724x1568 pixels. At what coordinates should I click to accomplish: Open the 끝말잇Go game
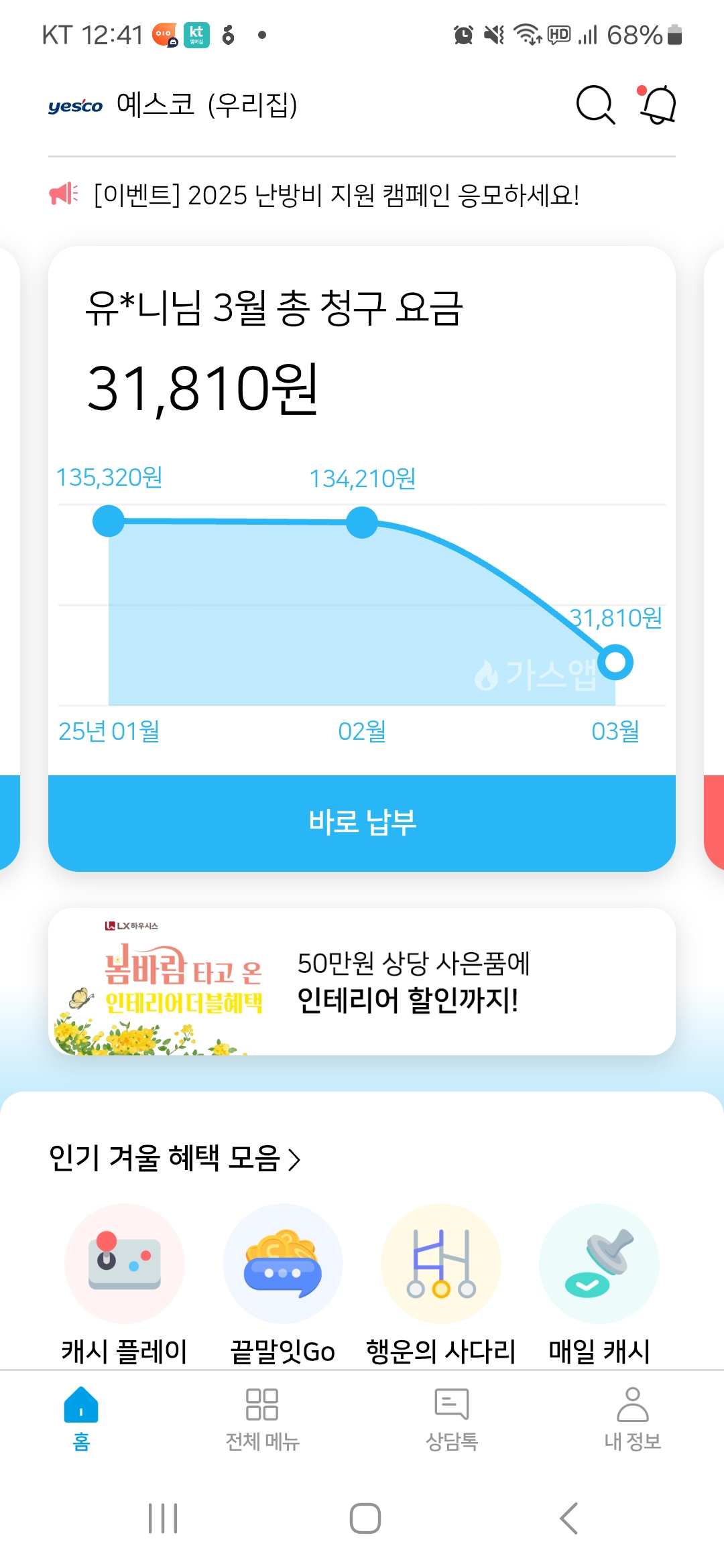point(283,1264)
